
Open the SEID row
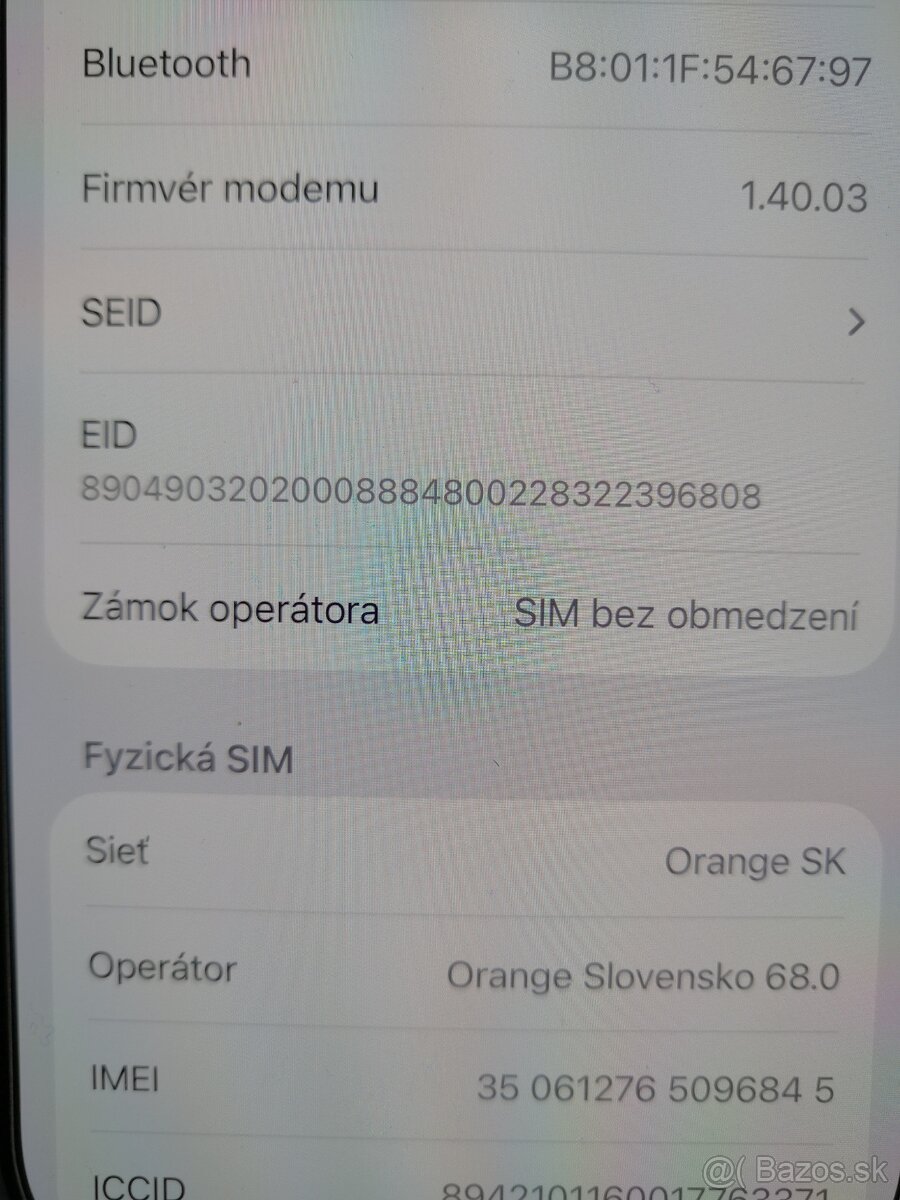coord(470,317)
